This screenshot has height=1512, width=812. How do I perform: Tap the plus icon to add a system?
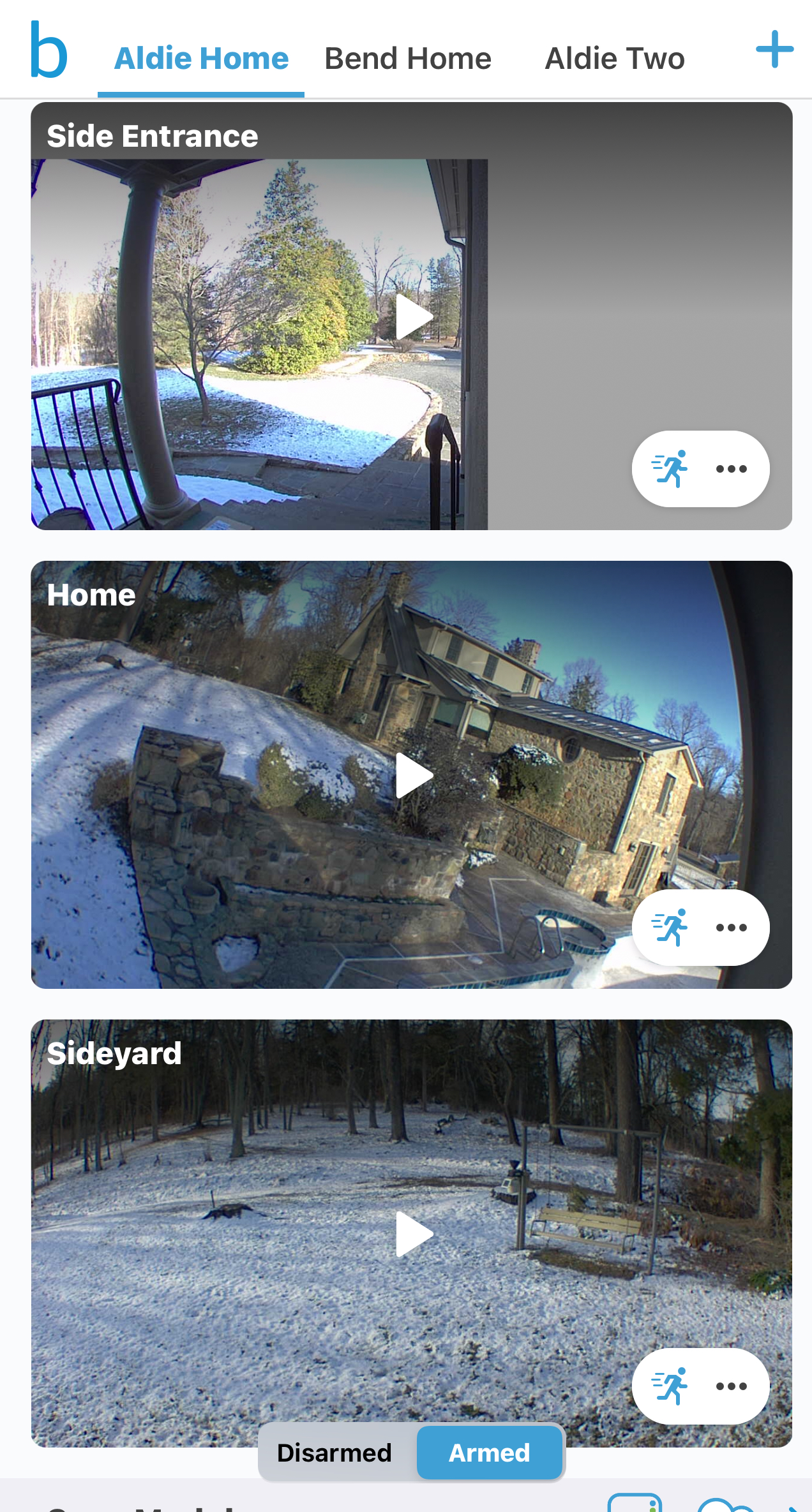pos(774,49)
